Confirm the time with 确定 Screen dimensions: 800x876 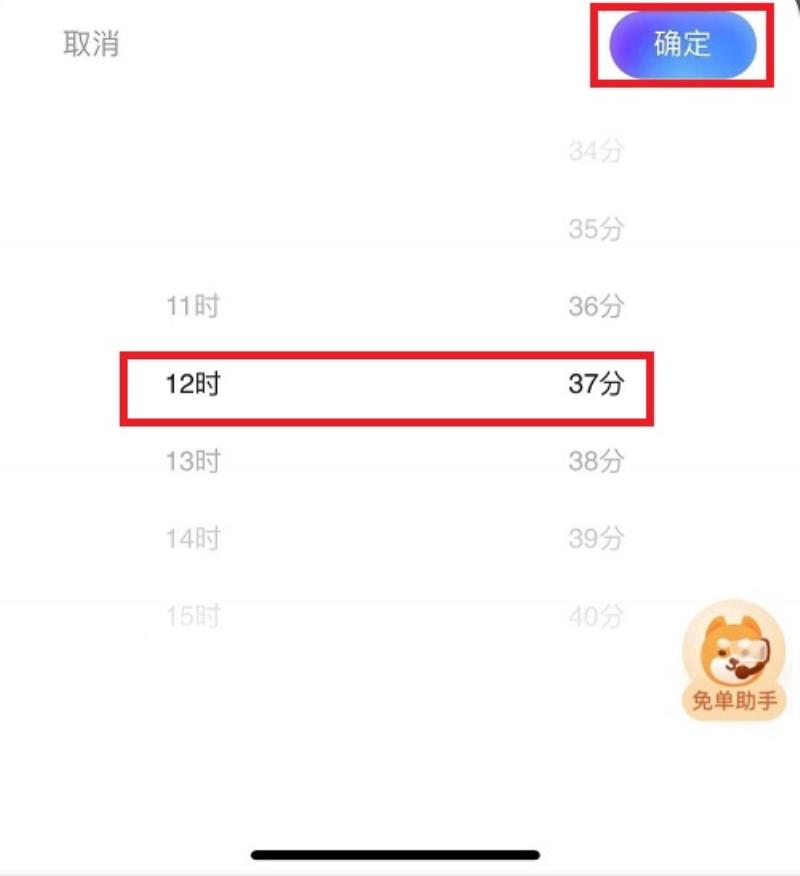click(x=683, y=45)
